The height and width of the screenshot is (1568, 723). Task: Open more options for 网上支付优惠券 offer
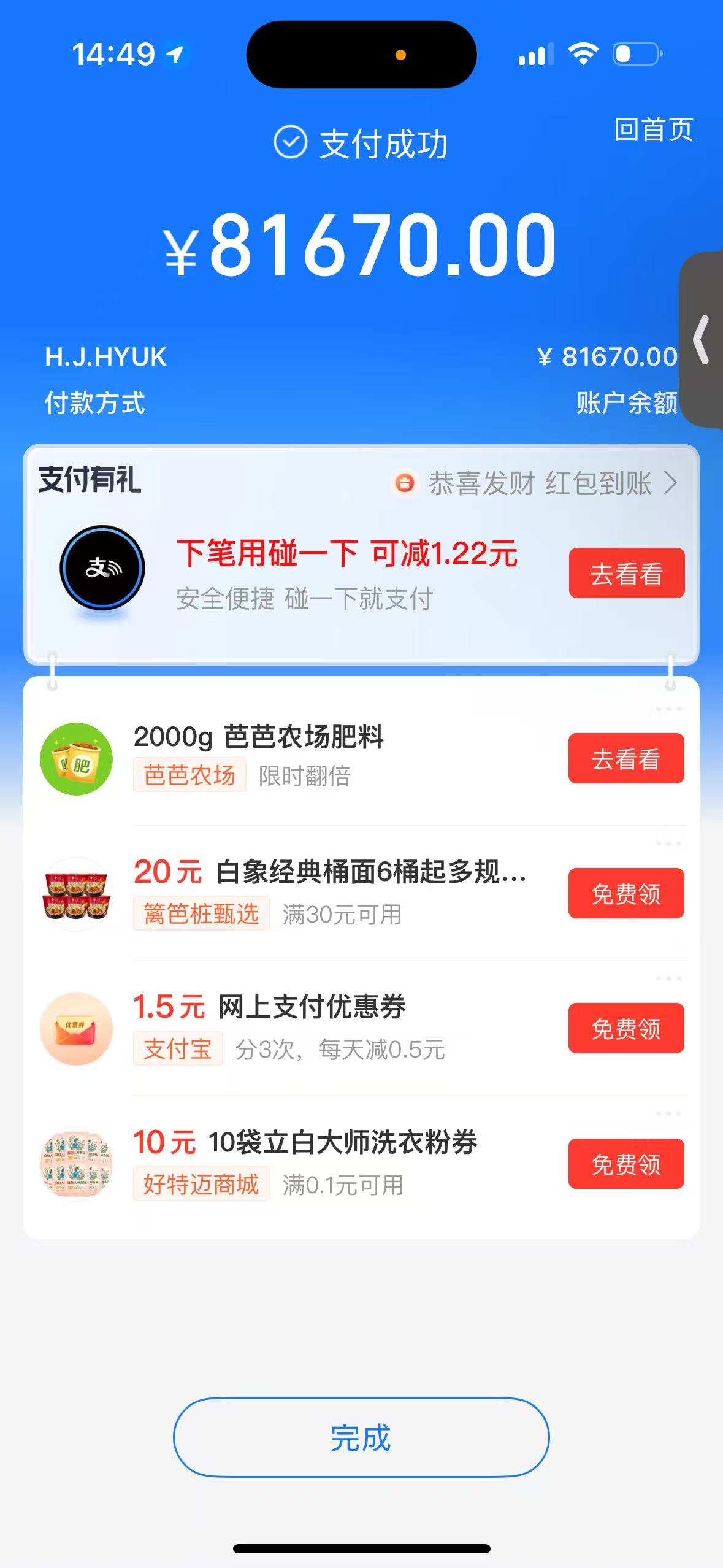(x=668, y=978)
